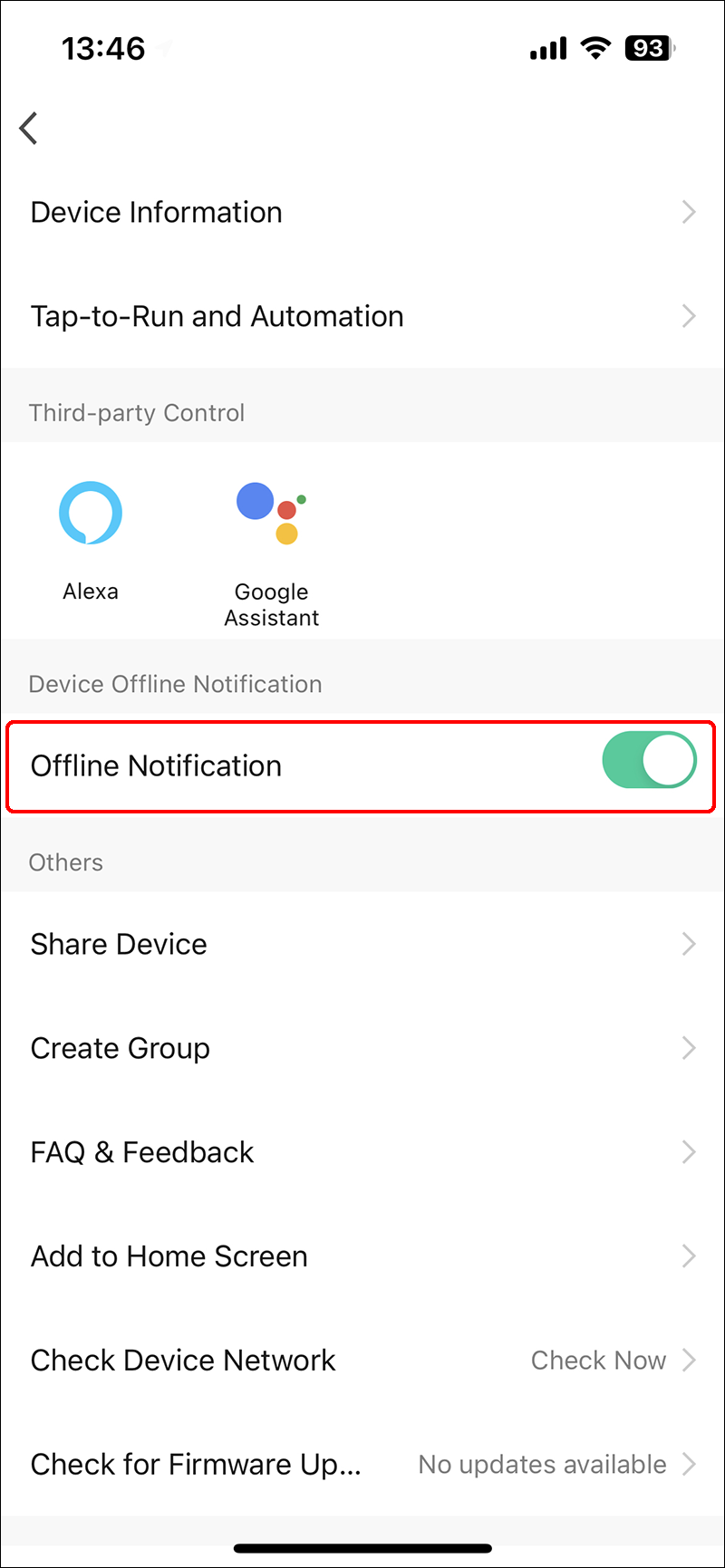Select Alexa third-party control
The height and width of the screenshot is (1568, 725).
coord(91,541)
